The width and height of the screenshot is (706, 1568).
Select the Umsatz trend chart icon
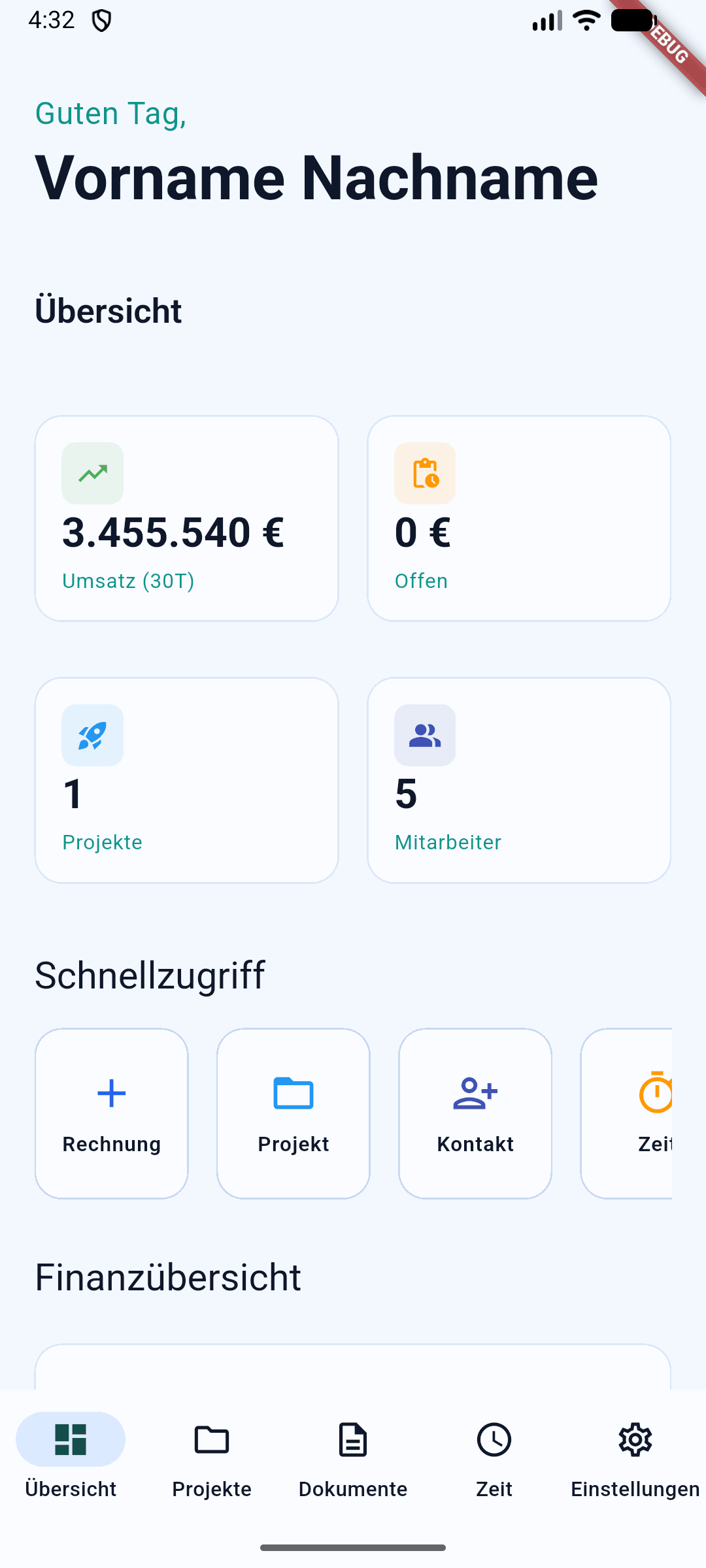[92, 473]
